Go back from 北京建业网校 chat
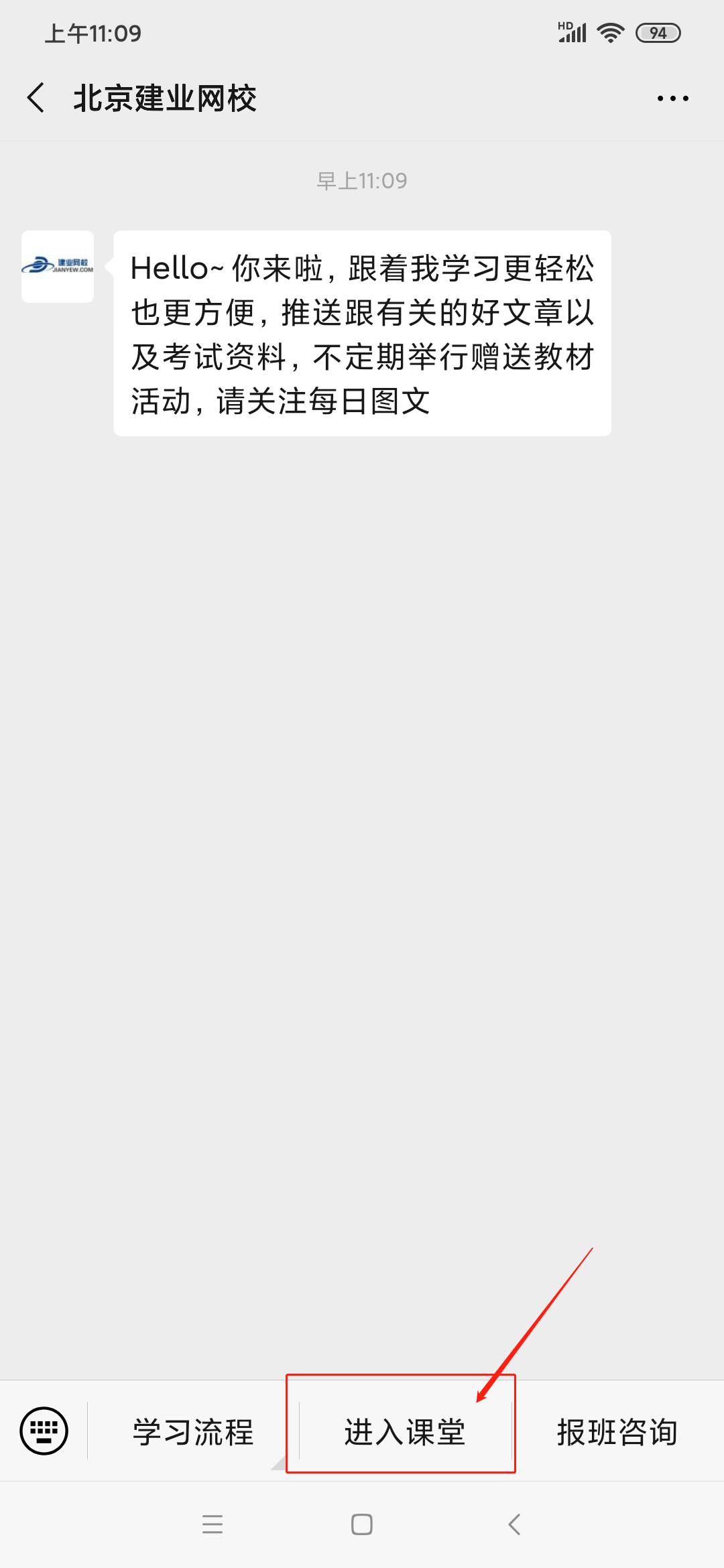The image size is (724, 1568). [36, 98]
